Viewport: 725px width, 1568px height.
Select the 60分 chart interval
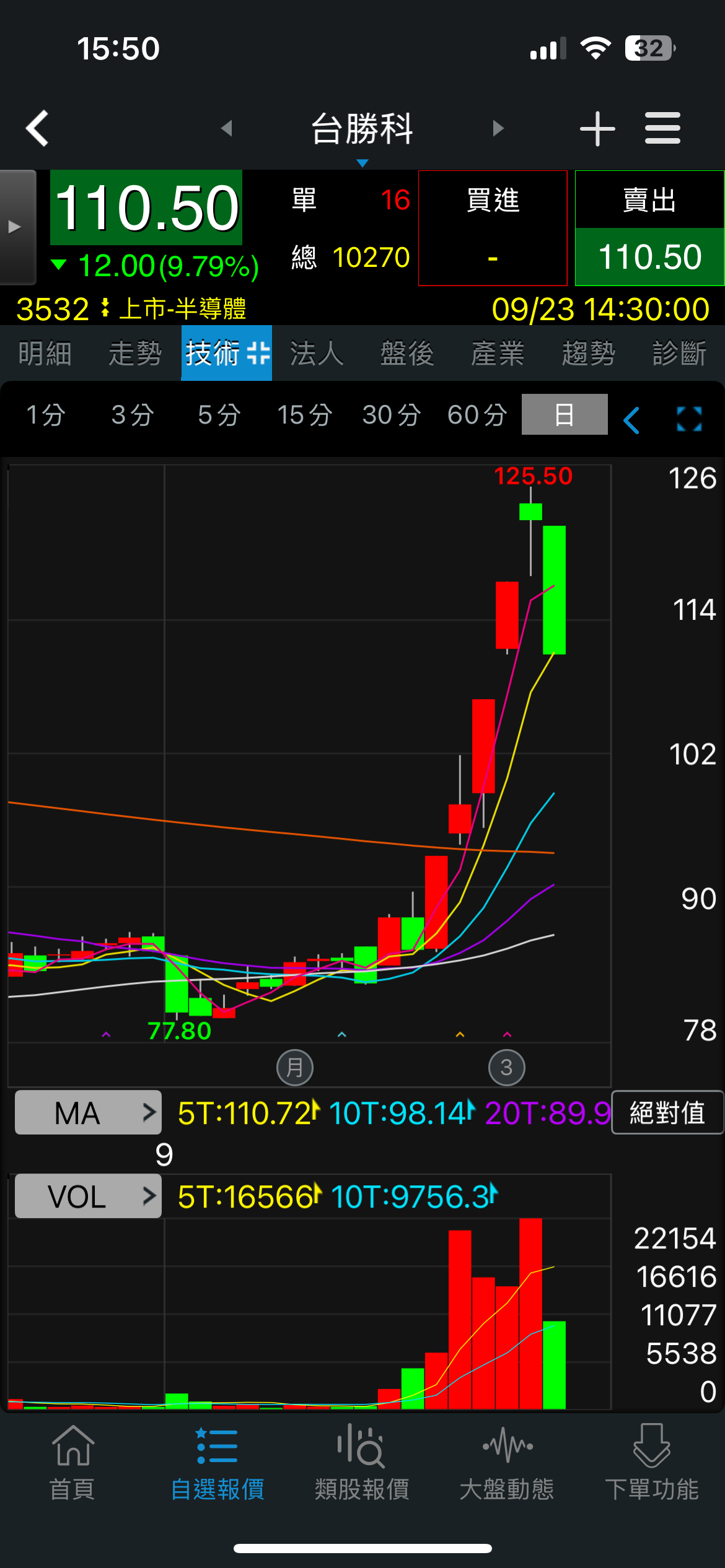[477, 415]
